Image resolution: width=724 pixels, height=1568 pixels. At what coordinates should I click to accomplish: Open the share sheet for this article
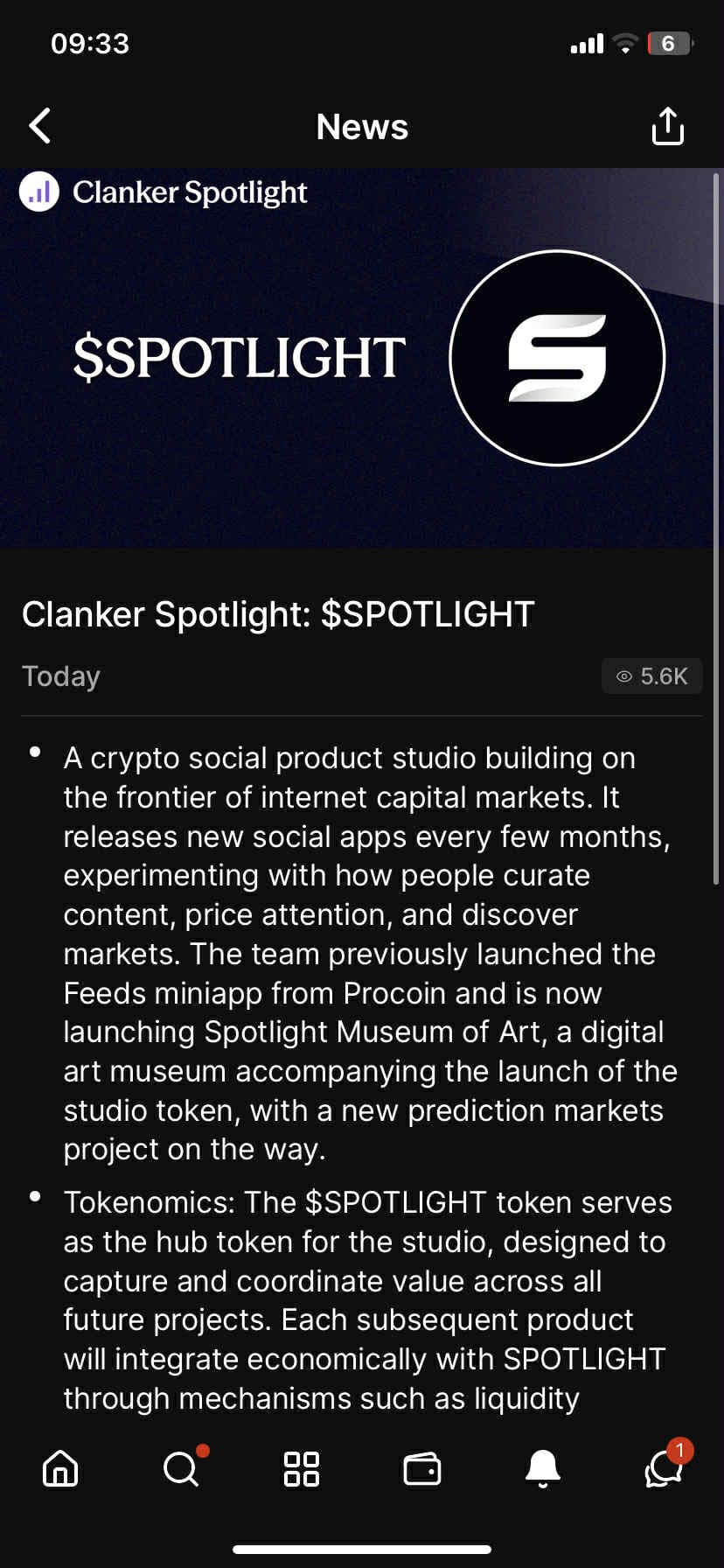pos(667,126)
